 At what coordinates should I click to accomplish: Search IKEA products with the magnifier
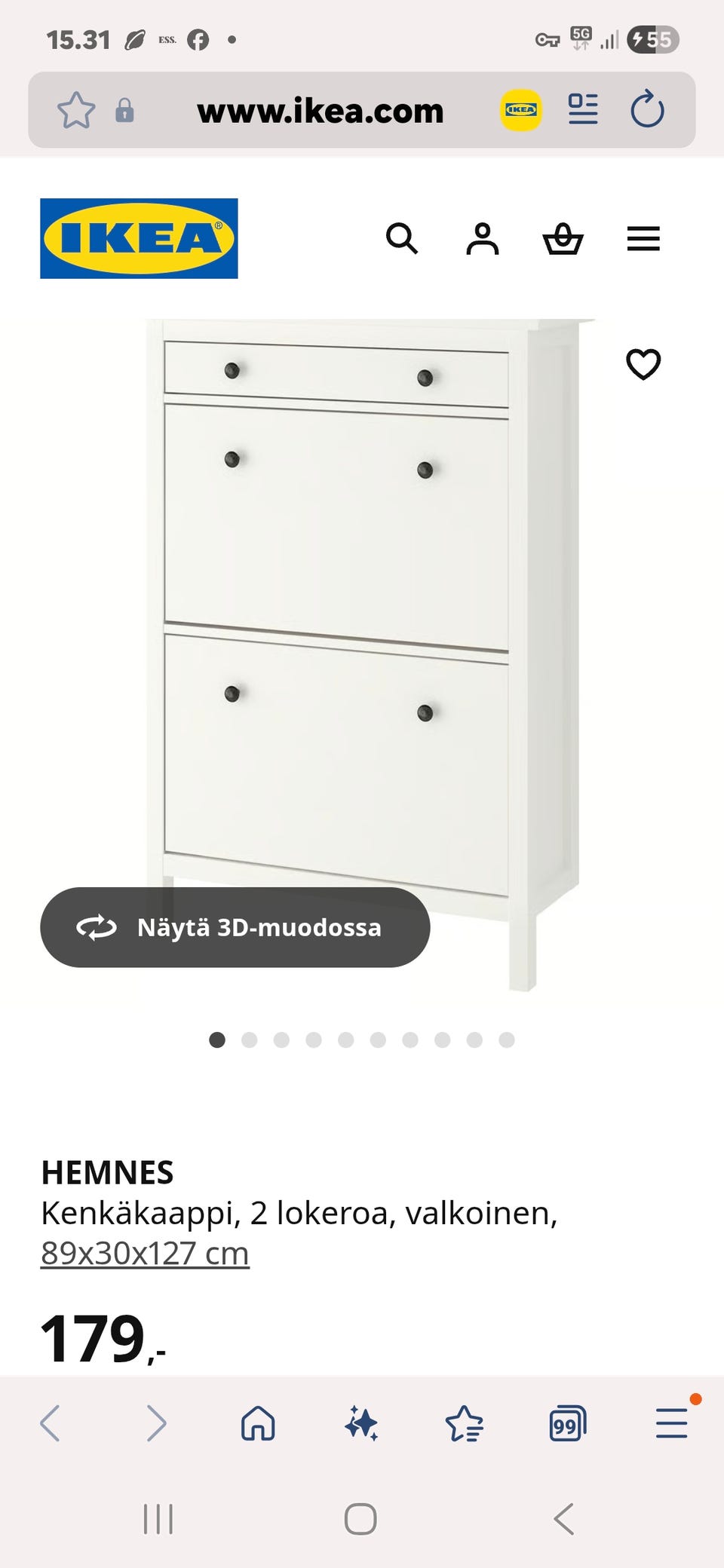401,239
